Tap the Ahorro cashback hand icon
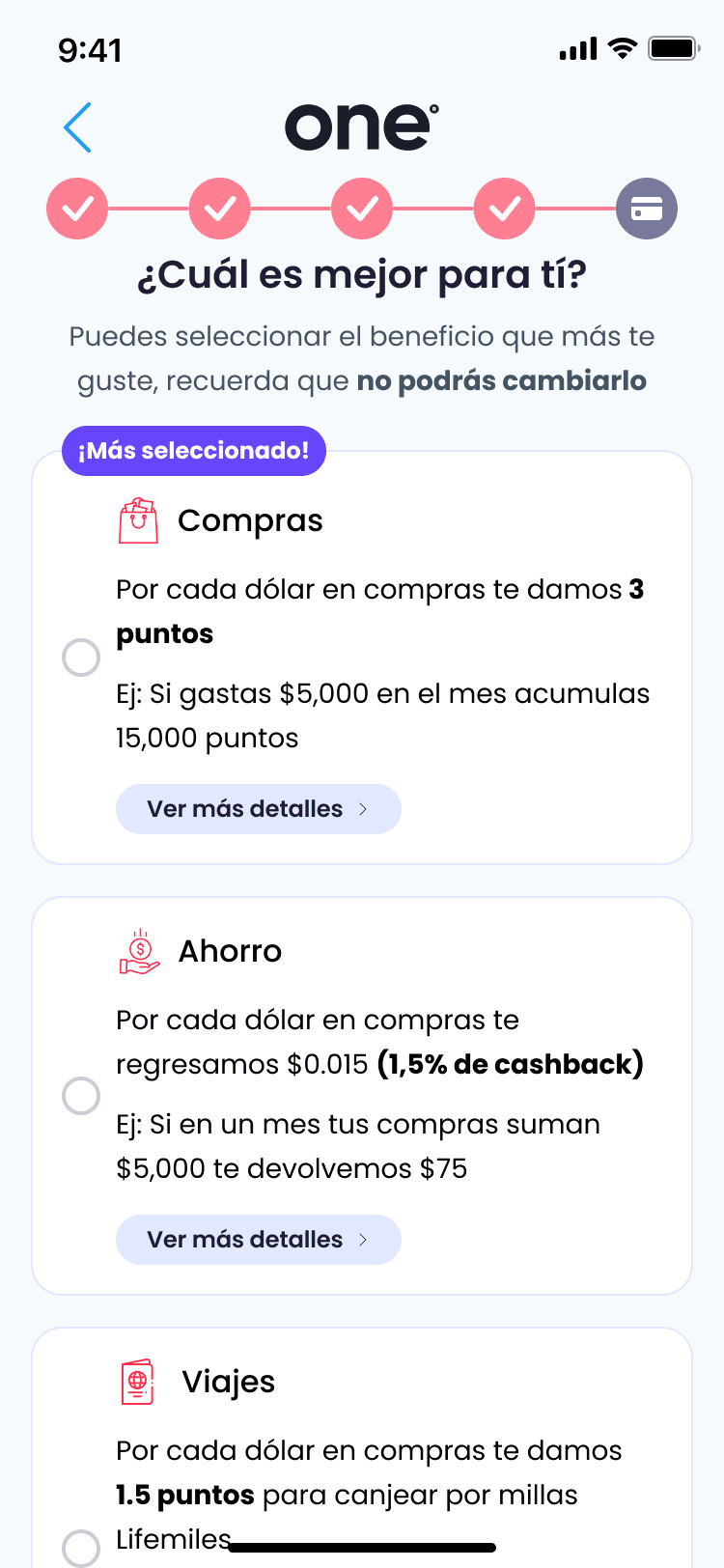 pyautogui.click(x=138, y=950)
